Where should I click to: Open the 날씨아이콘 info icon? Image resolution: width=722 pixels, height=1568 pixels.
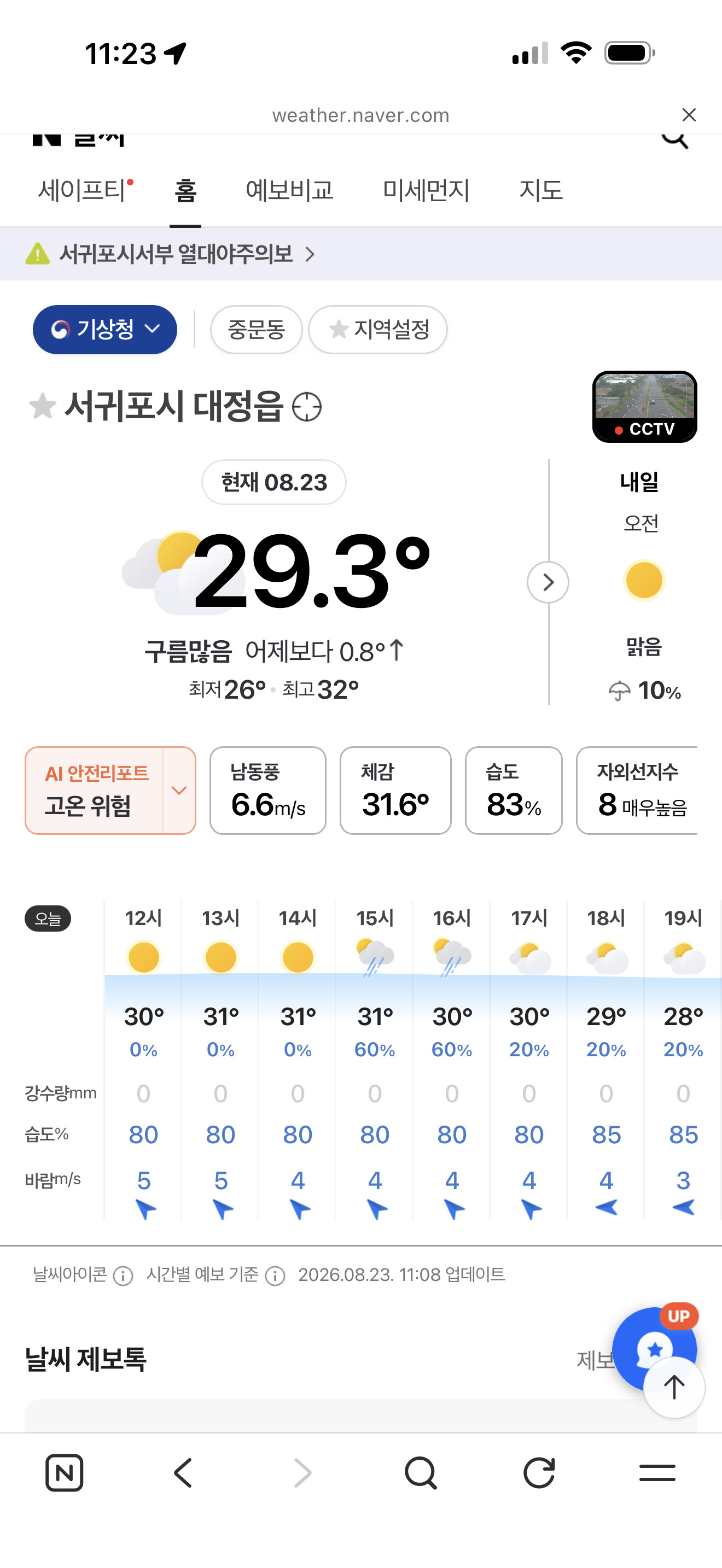click(x=124, y=1275)
